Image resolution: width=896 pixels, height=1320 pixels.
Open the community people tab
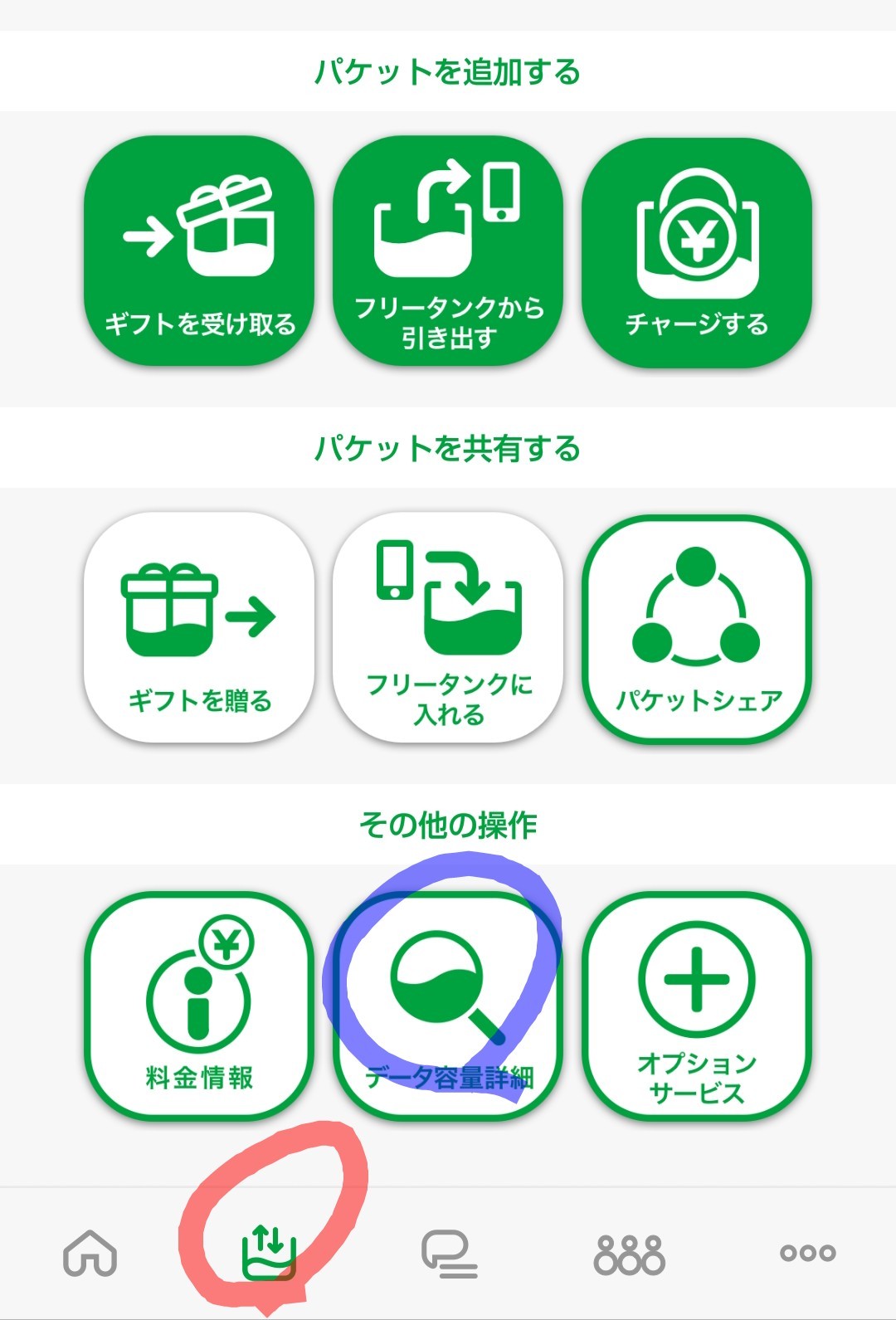(630, 1254)
